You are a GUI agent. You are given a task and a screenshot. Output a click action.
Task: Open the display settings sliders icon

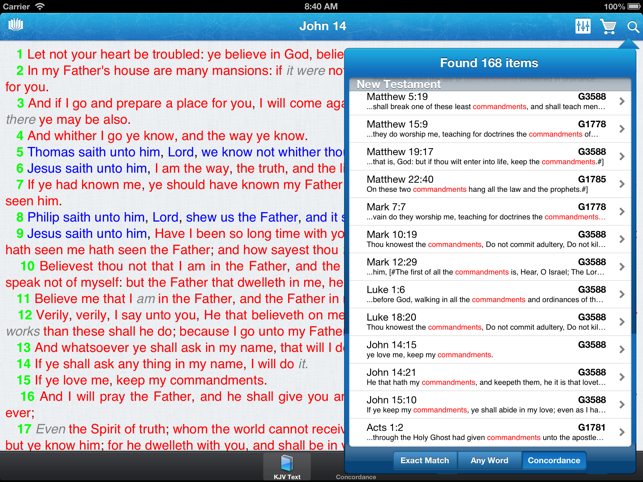tap(583, 26)
